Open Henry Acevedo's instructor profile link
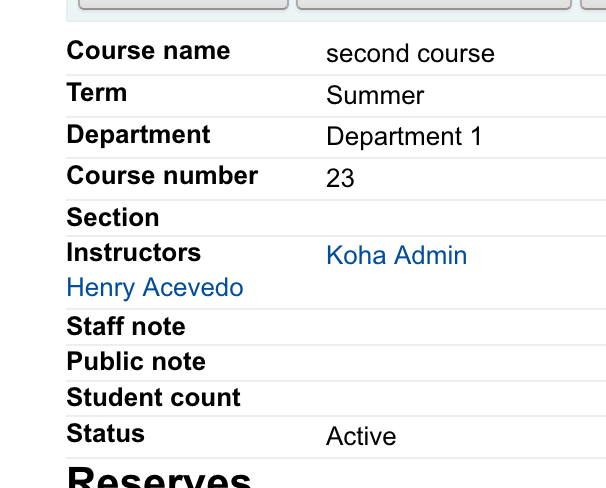The image size is (606, 488). tap(155, 288)
